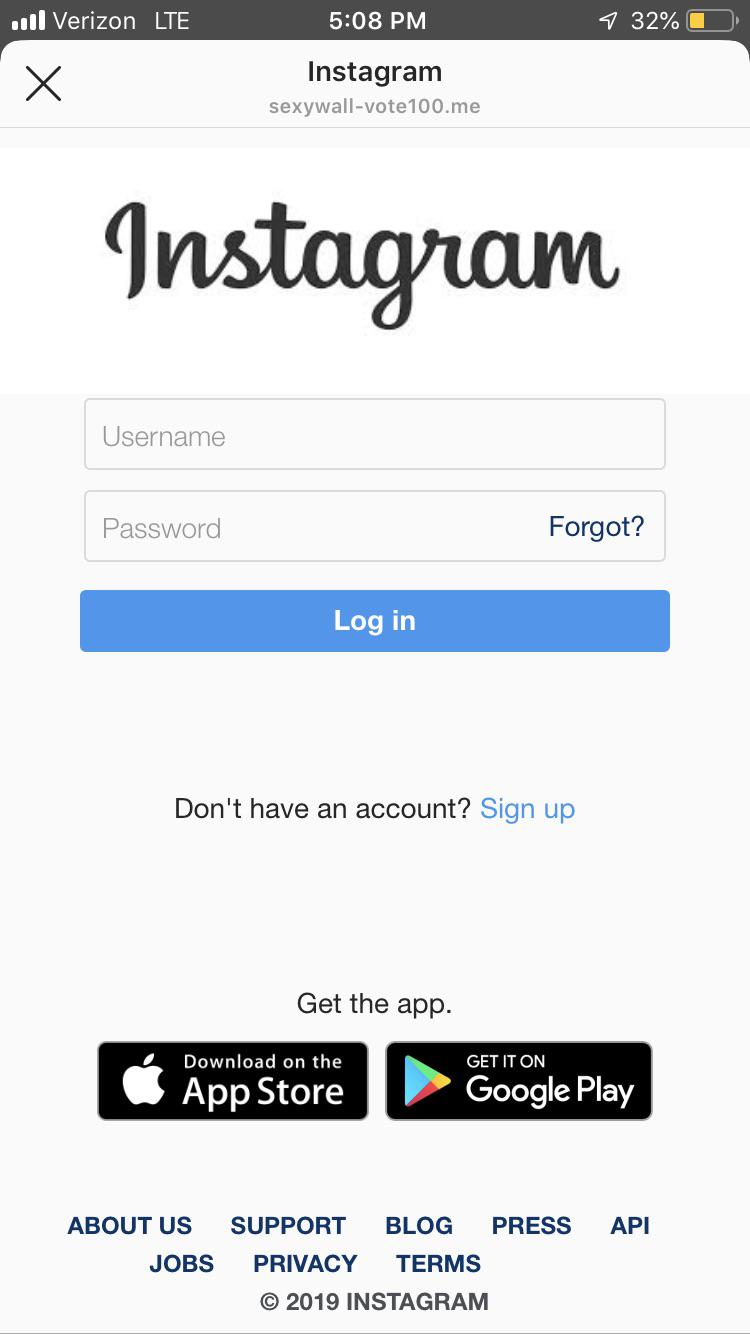
Task: View Jobs from the footer
Action: (x=182, y=1264)
